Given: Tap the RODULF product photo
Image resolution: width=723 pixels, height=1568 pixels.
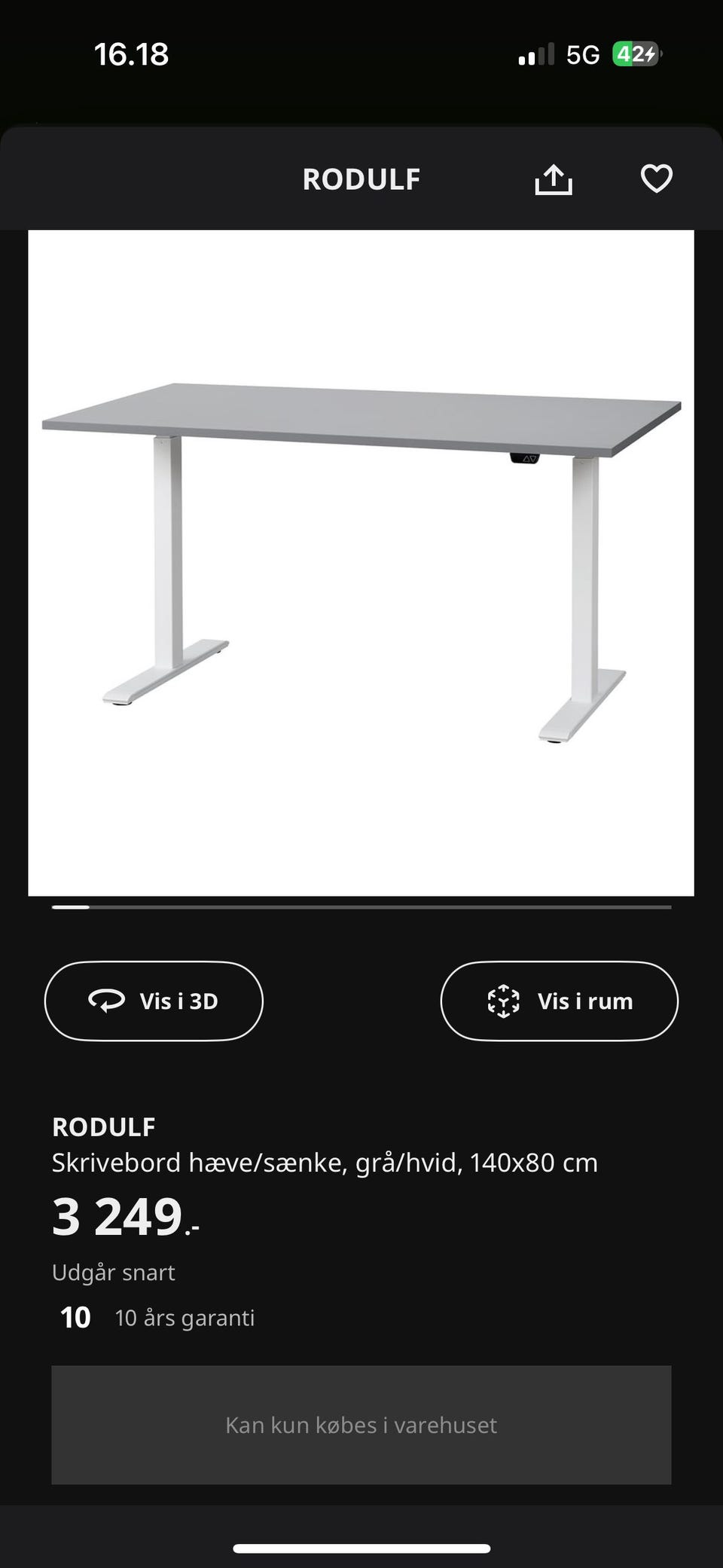Looking at the screenshot, I should [x=361, y=561].
